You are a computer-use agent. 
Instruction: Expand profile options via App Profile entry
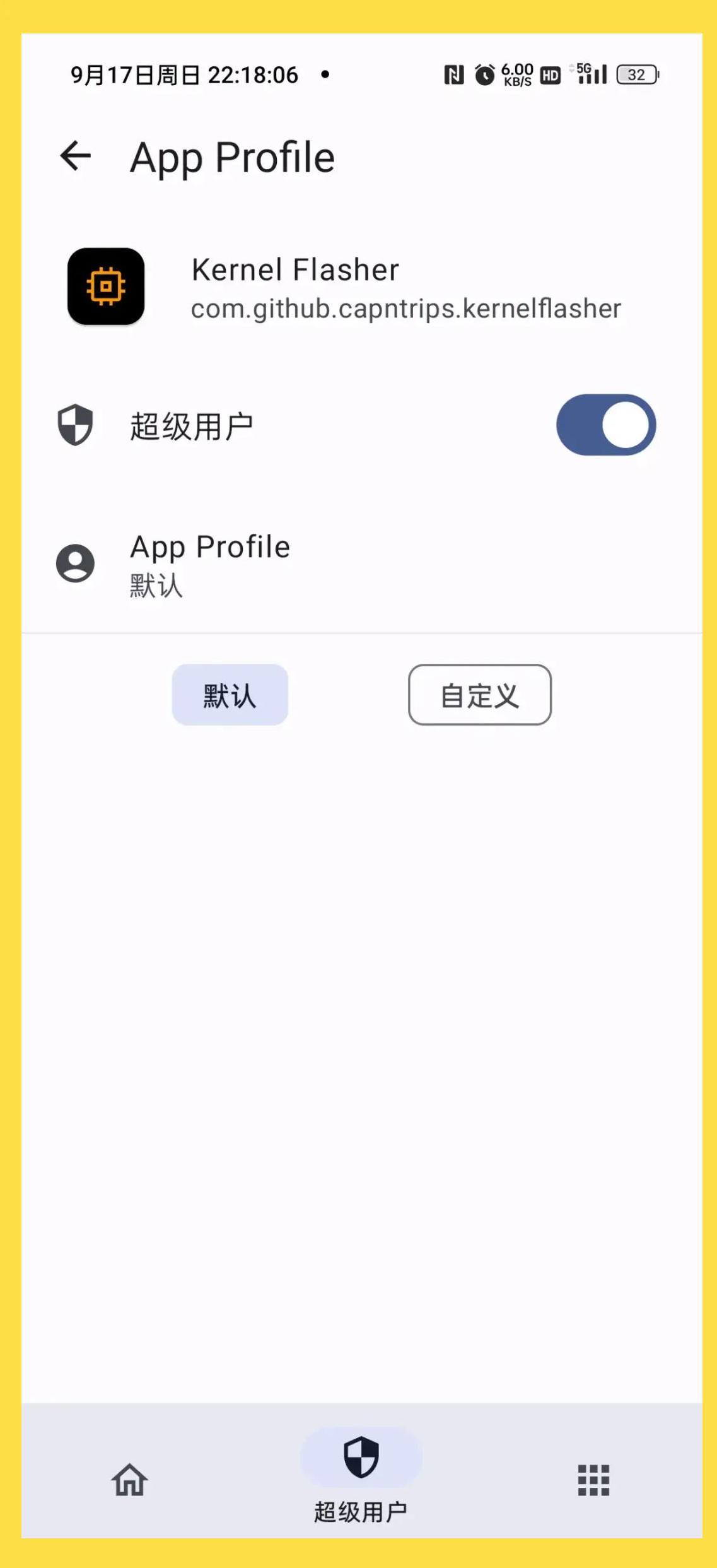coord(252,563)
